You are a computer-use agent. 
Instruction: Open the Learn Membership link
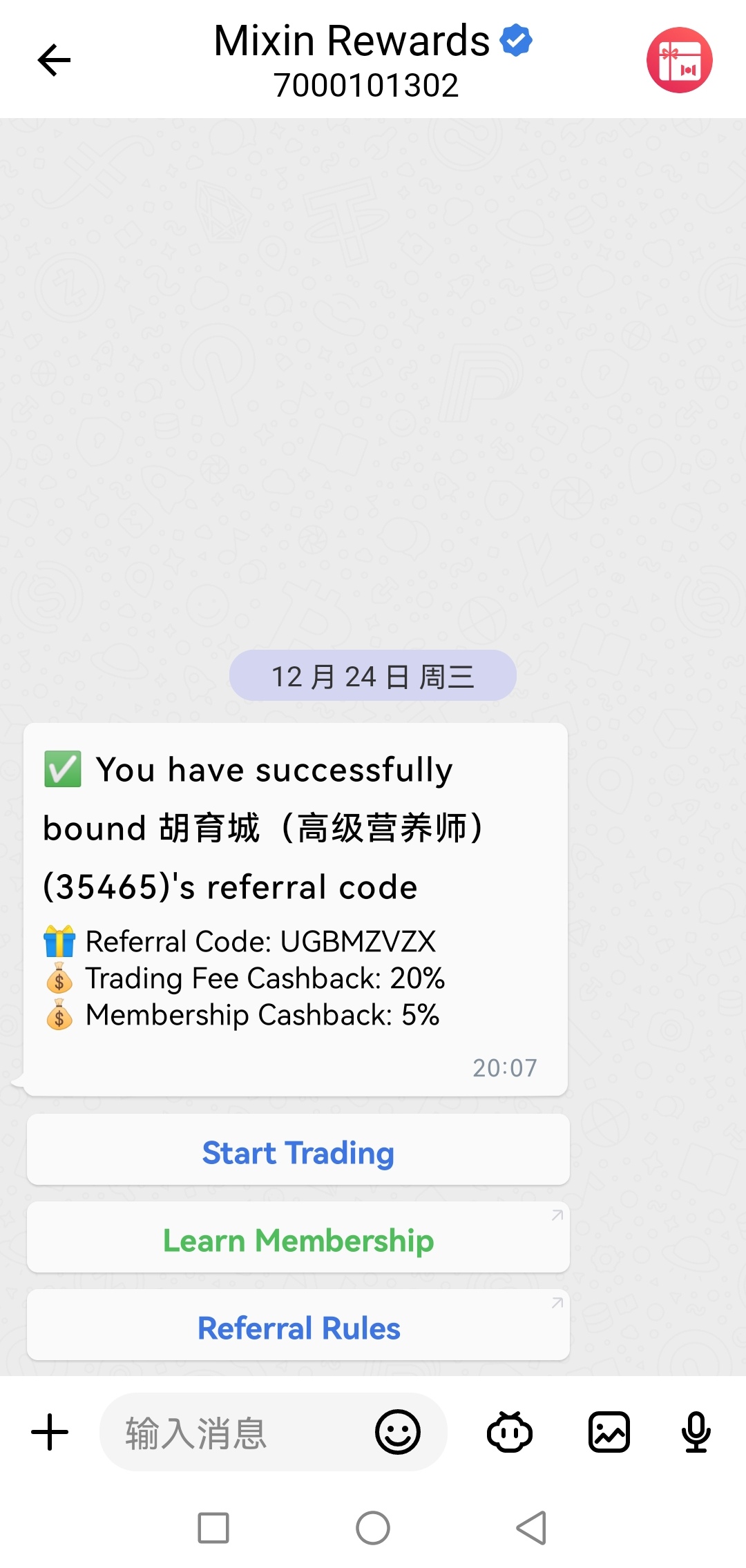tap(298, 1240)
